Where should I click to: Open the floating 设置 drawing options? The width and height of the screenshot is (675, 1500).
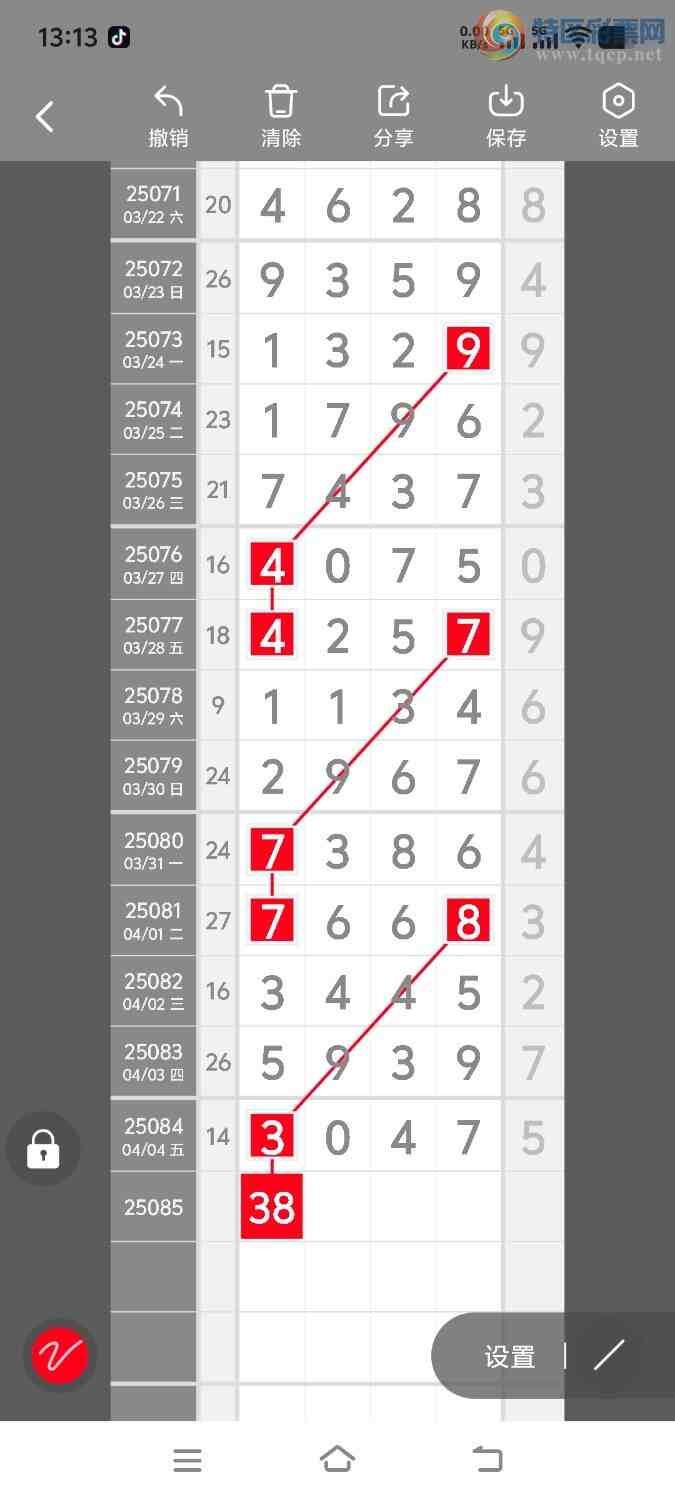point(510,1357)
